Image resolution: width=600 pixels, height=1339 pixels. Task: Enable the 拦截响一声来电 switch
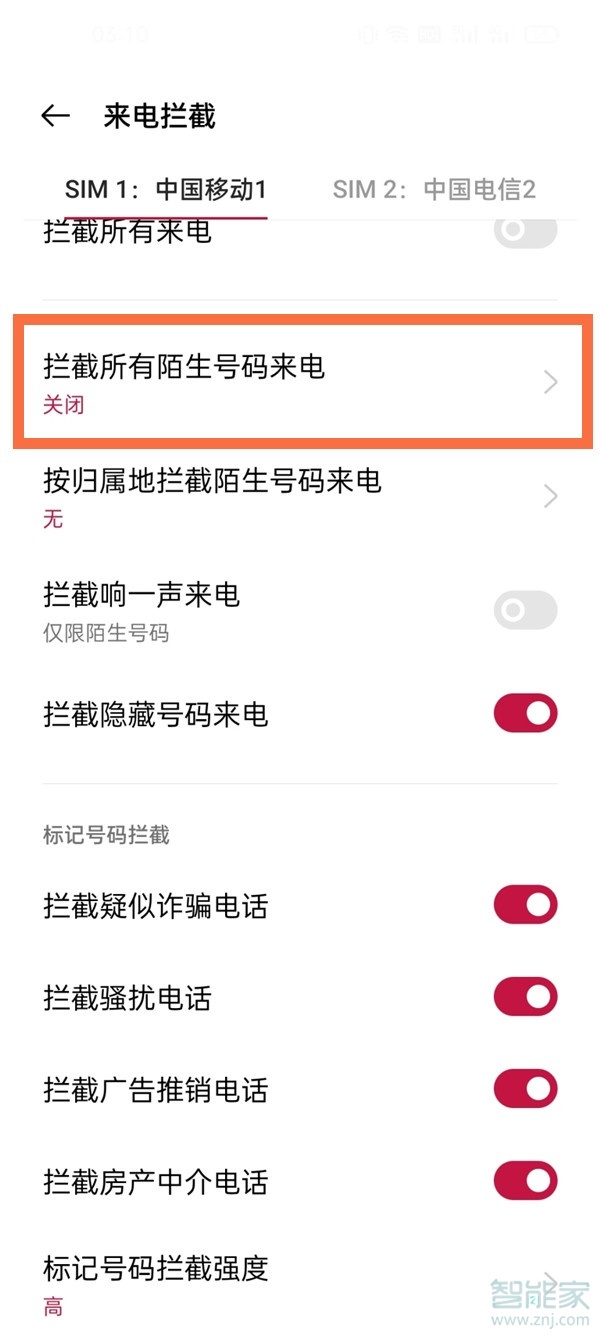coord(525,610)
